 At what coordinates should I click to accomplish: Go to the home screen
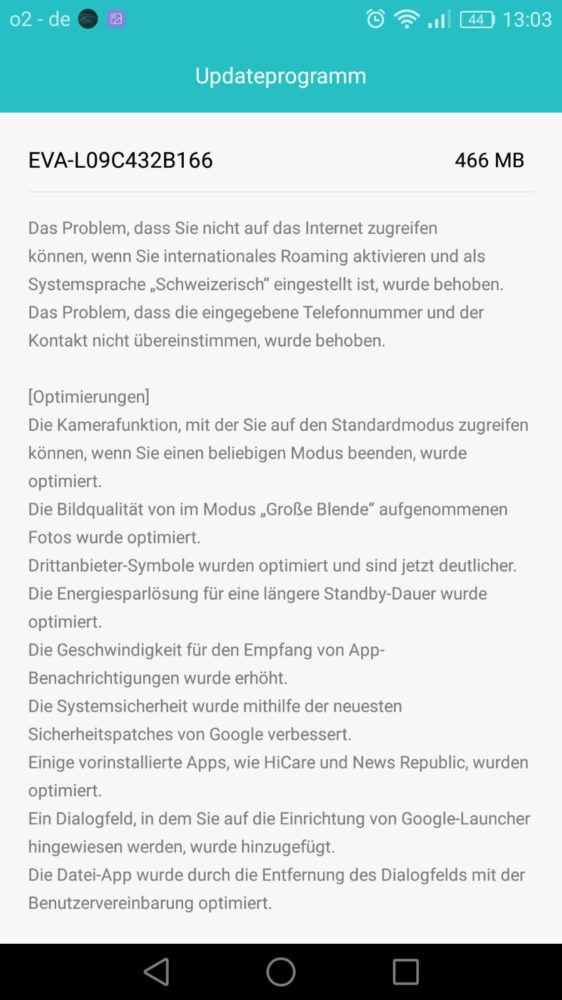click(281, 972)
